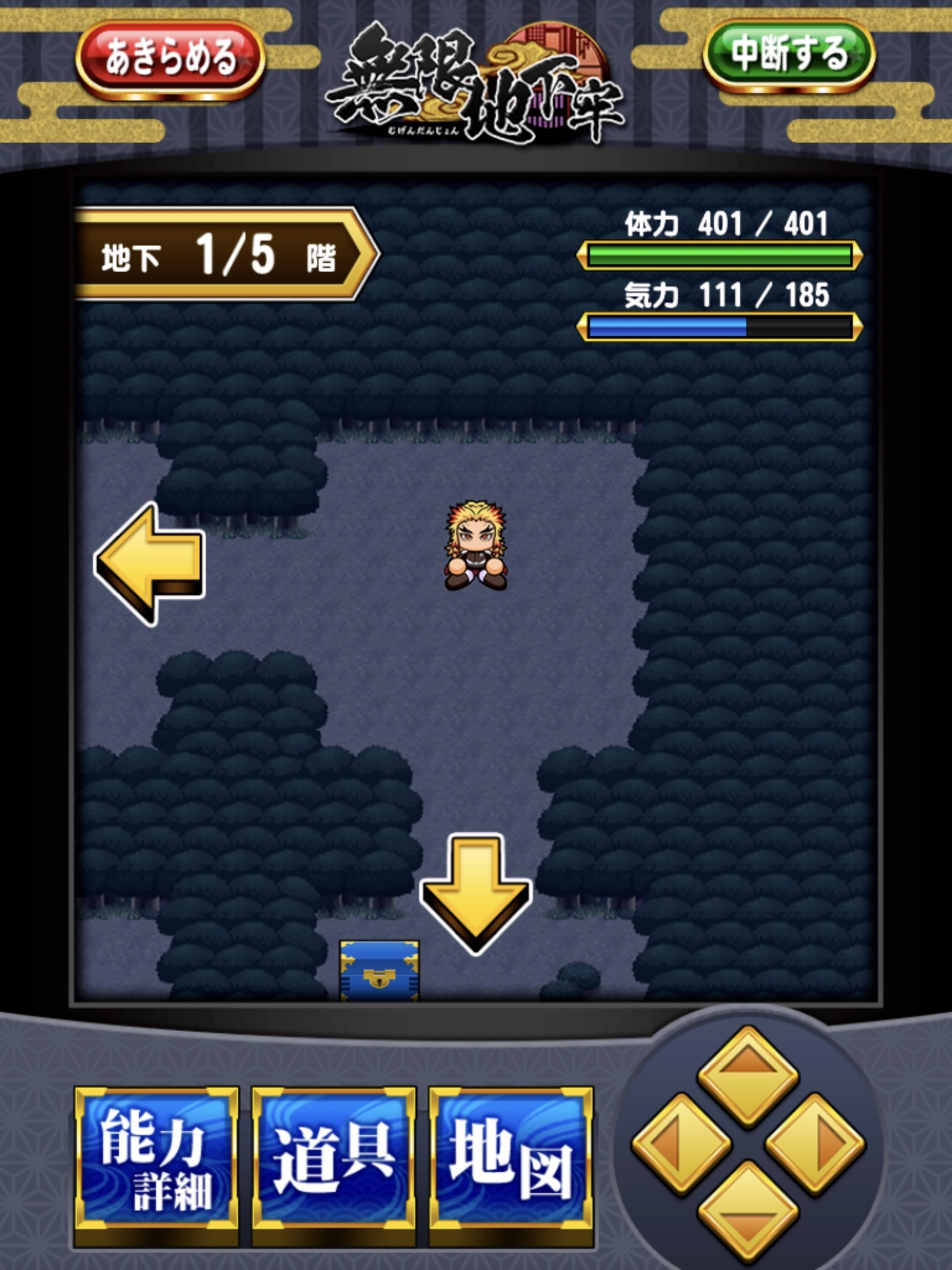Image resolution: width=952 pixels, height=1270 pixels.
Task: Move up with the D-pad up button
Action: coord(748,1077)
